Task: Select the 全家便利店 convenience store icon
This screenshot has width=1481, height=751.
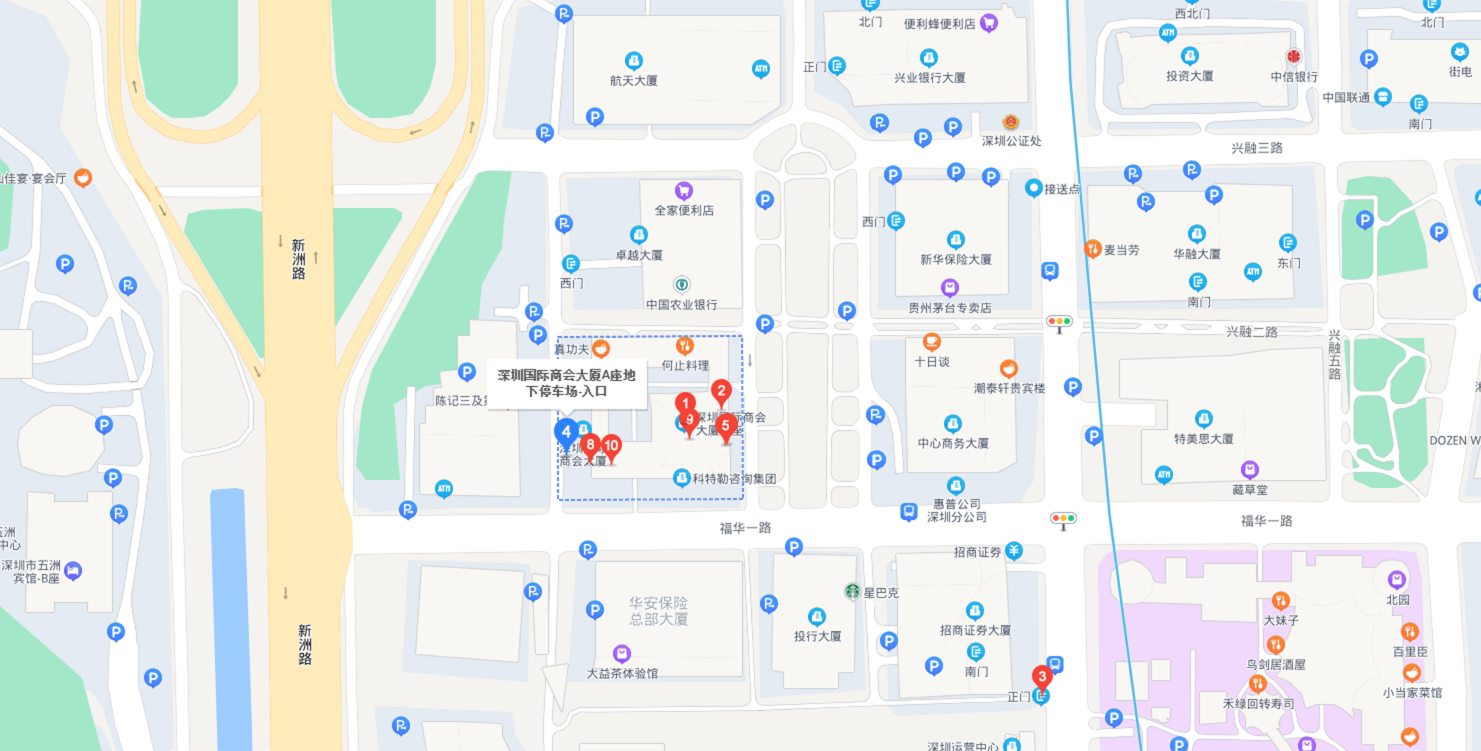Action: [684, 190]
